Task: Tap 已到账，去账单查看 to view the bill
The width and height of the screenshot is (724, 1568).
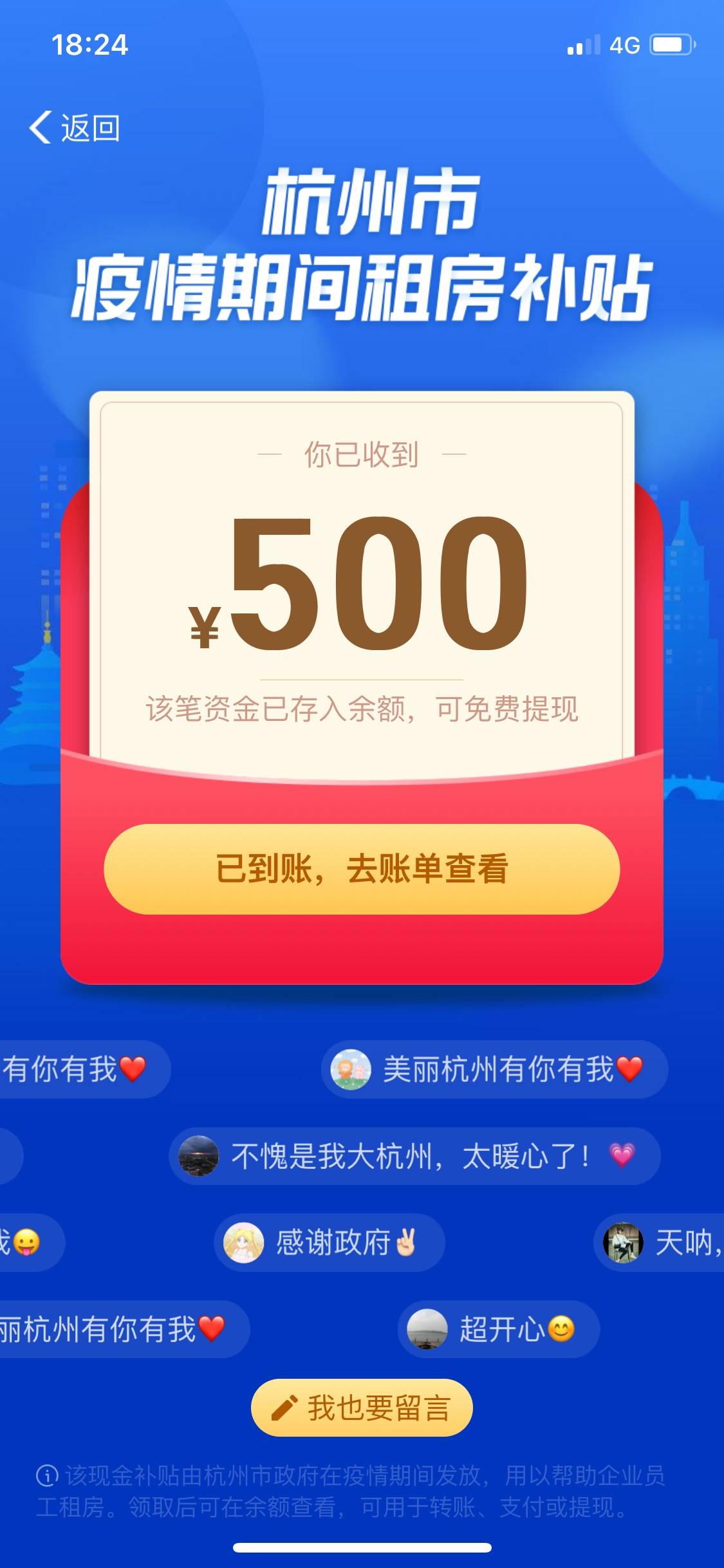Action: (x=362, y=869)
